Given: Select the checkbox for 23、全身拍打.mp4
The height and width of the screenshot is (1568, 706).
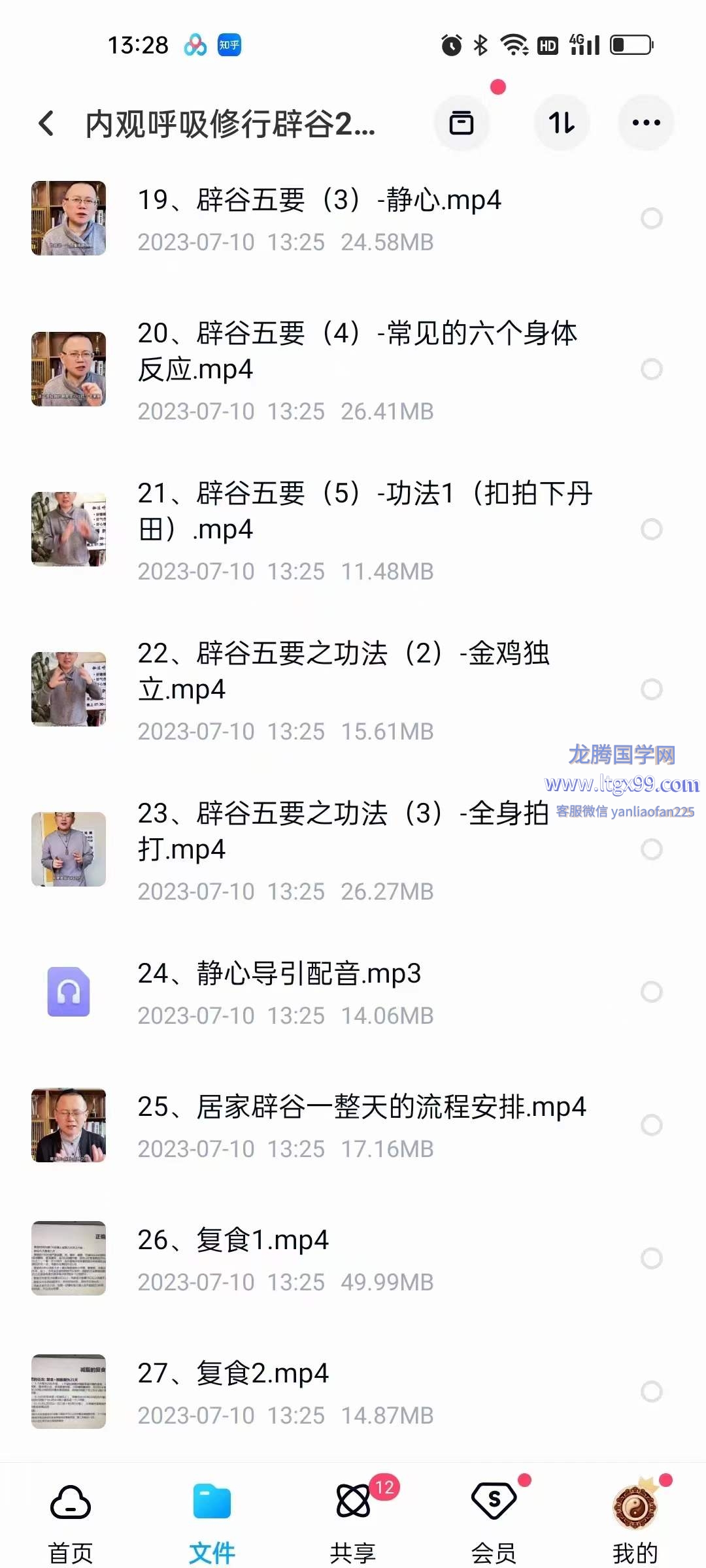Looking at the screenshot, I should coord(651,849).
